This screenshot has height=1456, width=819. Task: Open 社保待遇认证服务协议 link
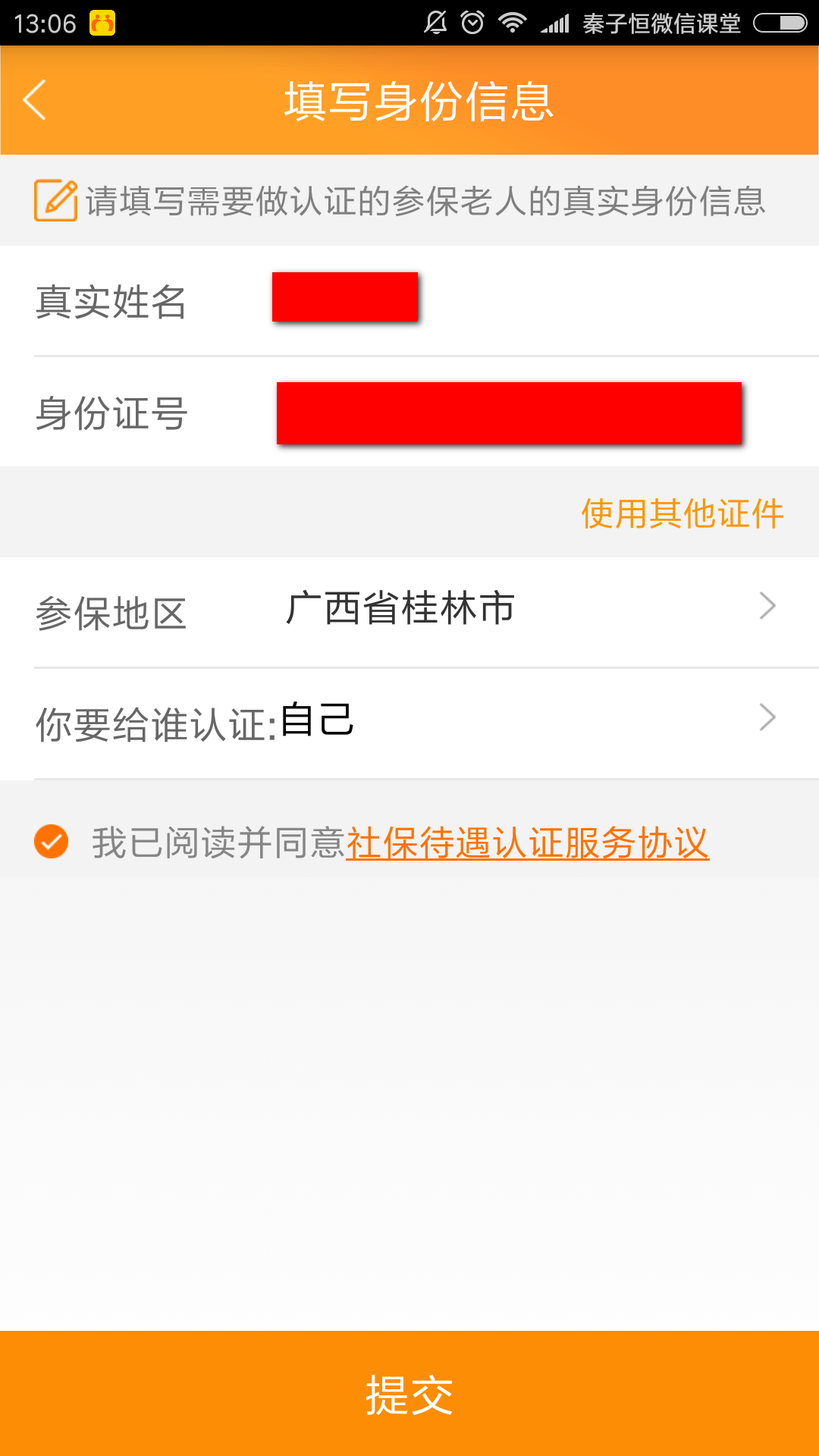(x=528, y=843)
